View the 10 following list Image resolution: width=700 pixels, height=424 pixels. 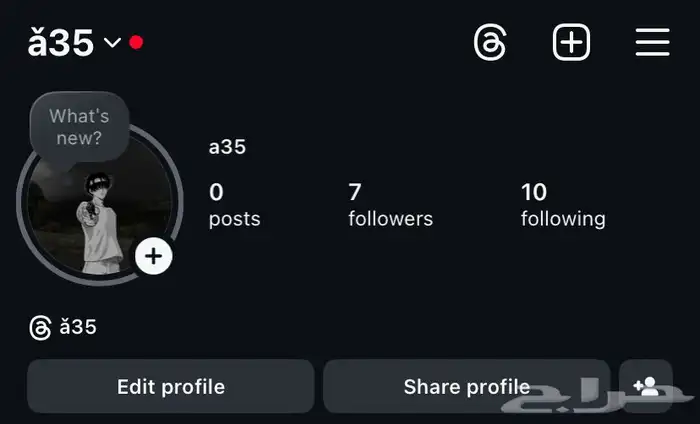pos(562,204)
